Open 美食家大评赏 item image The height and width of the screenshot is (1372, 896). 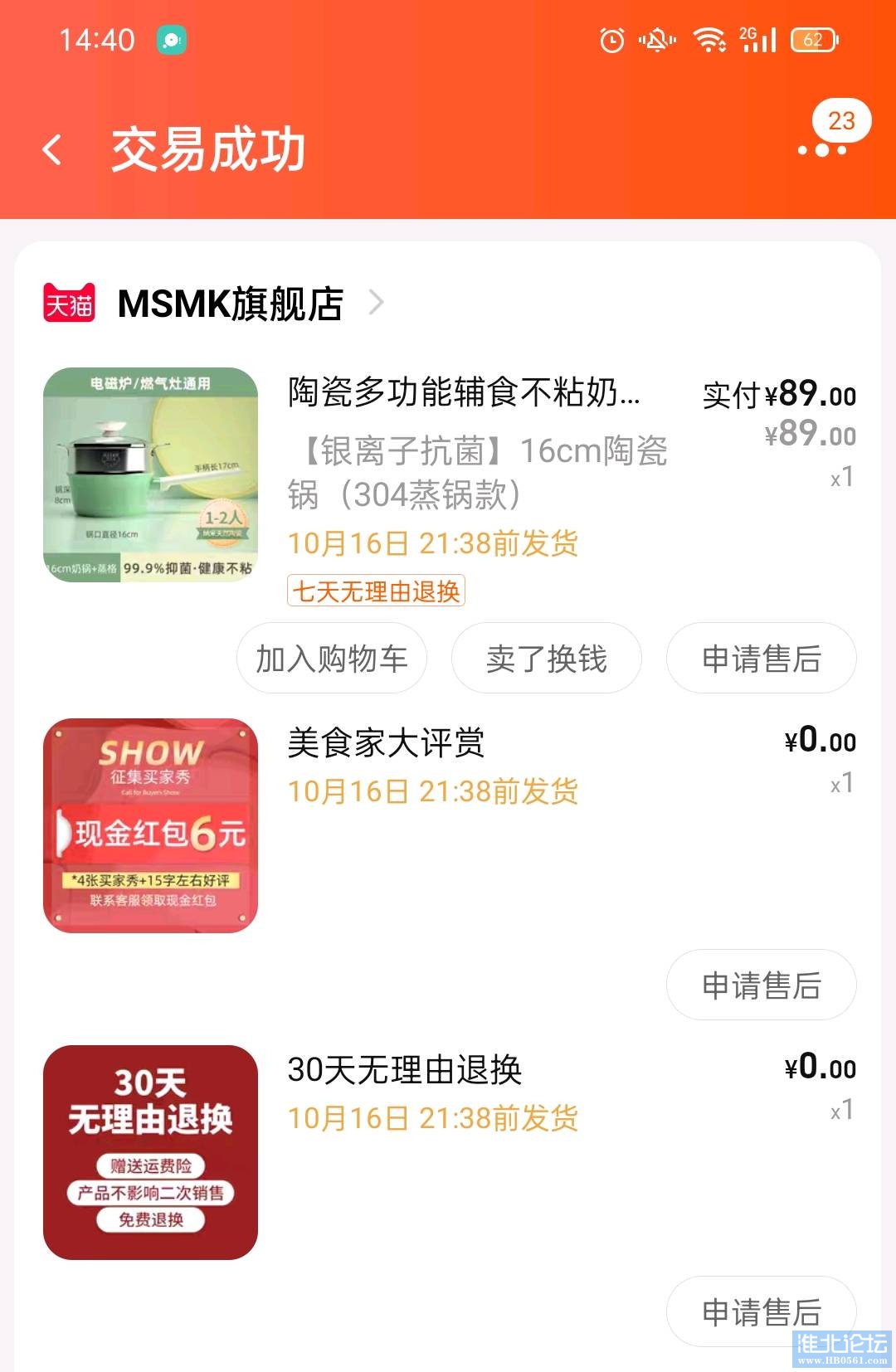point(150,825)
